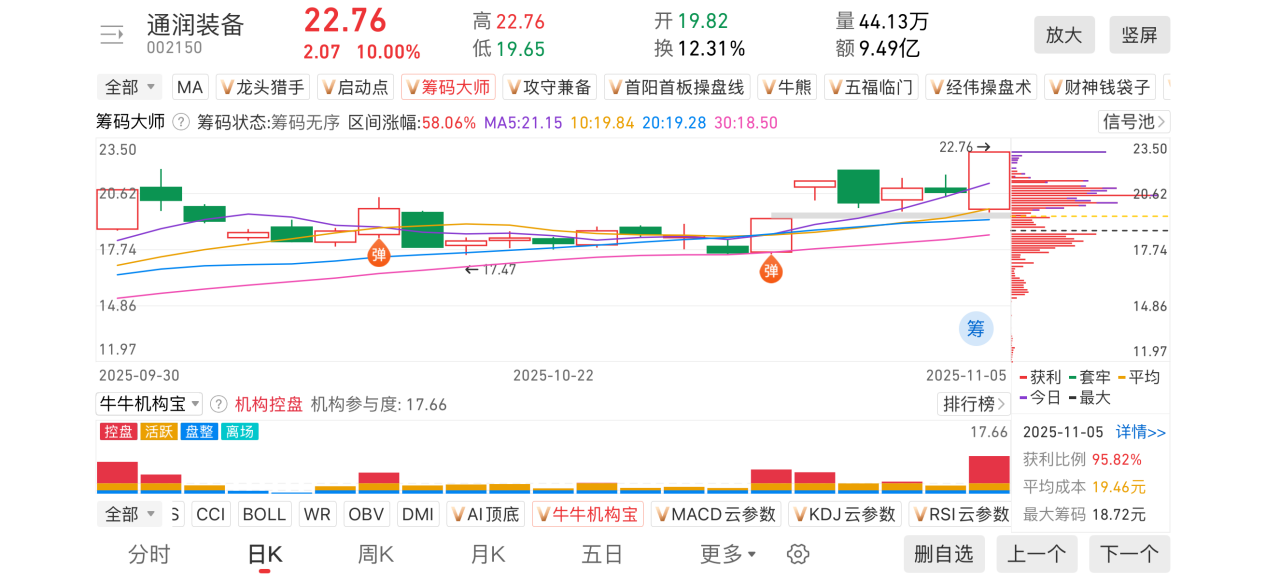Toggle the 筹 chip distribution button
The image size is (1266, 582).
click(x=976, y=329)
